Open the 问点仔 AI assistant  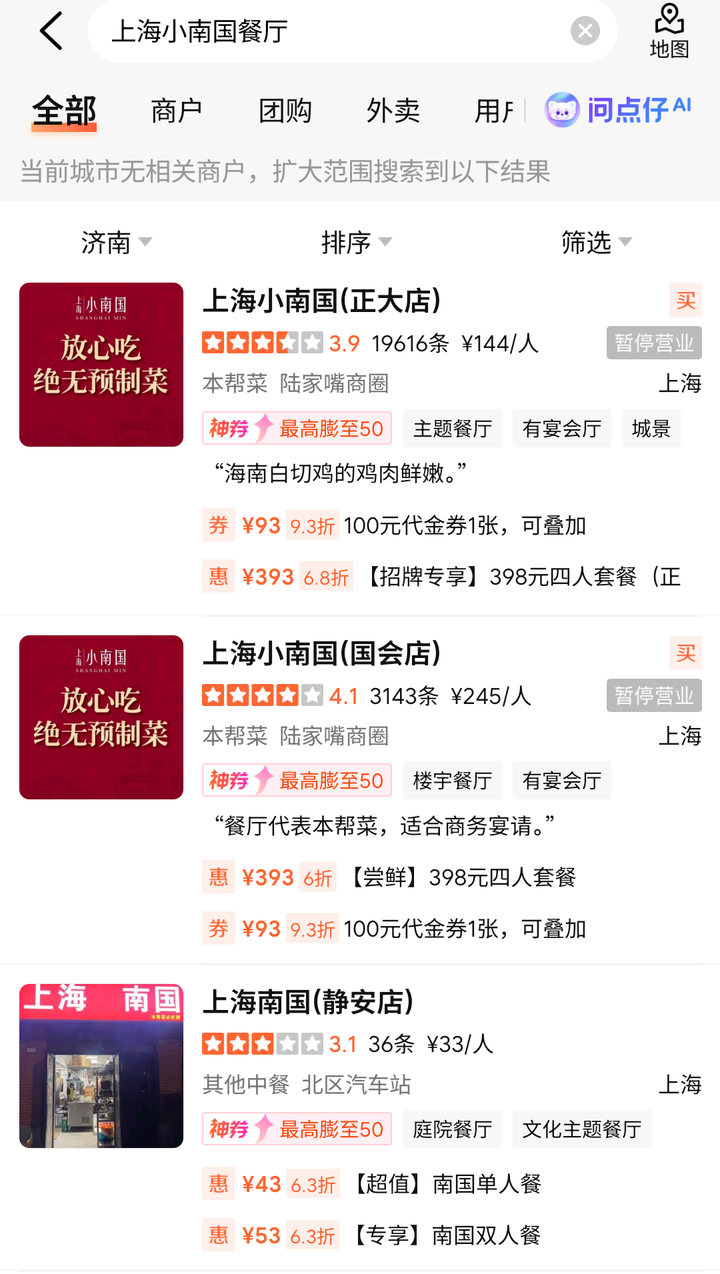(x=618, y=109)
